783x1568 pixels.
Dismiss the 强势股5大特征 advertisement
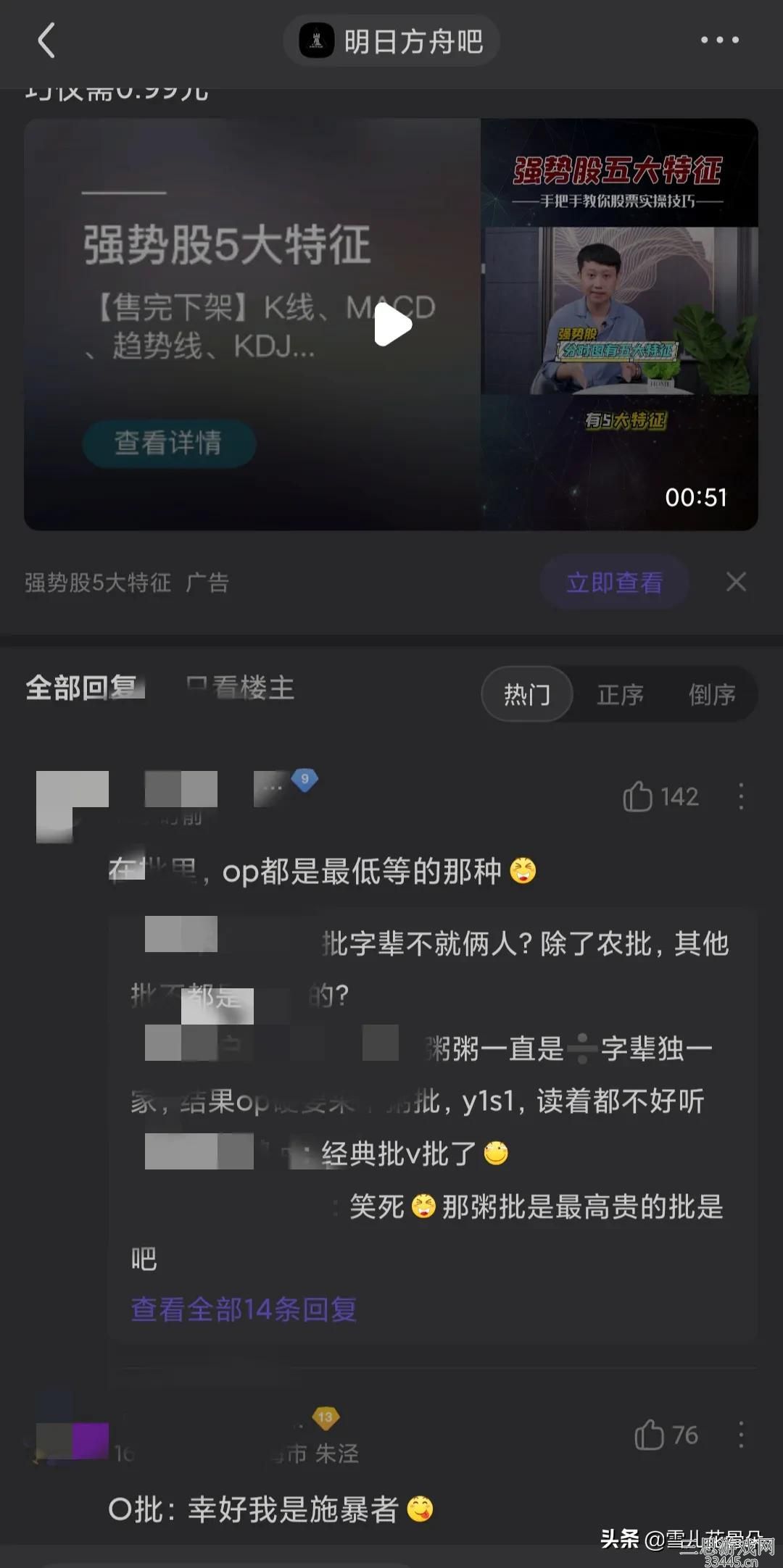point(736,582)
